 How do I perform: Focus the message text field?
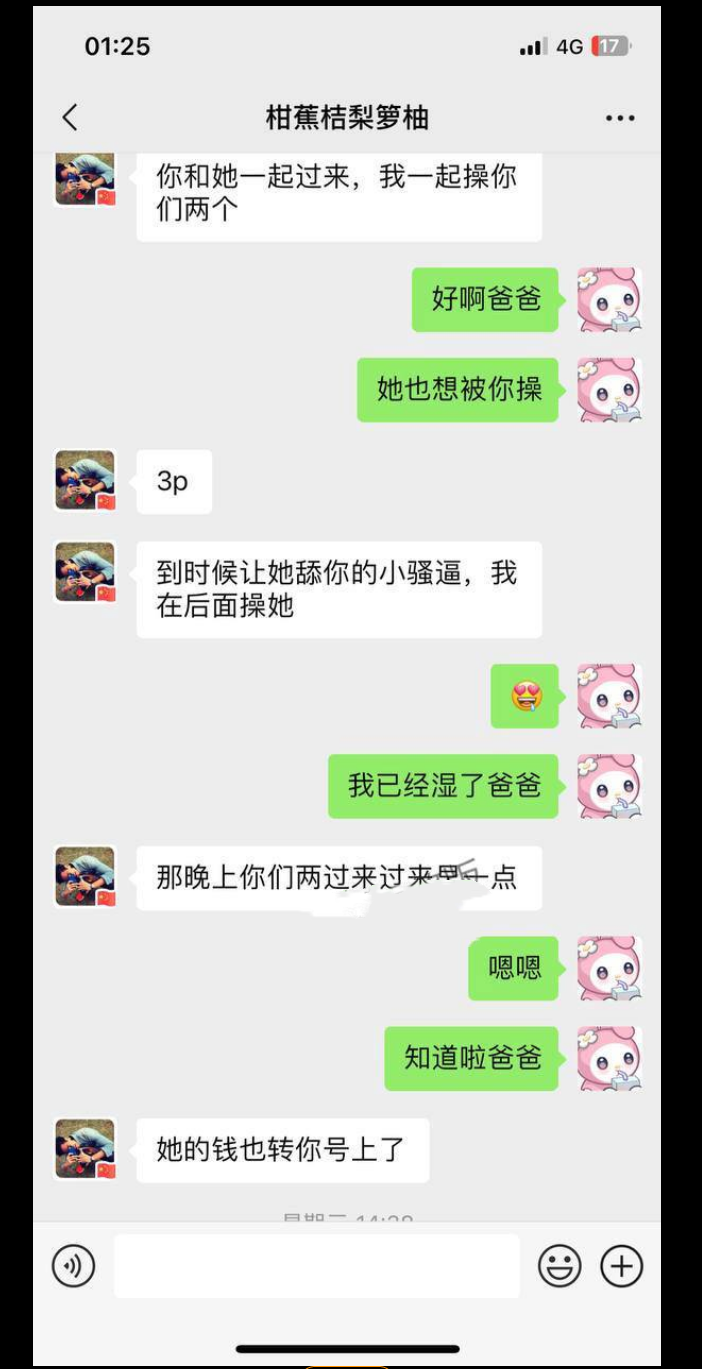point(316,1266)
